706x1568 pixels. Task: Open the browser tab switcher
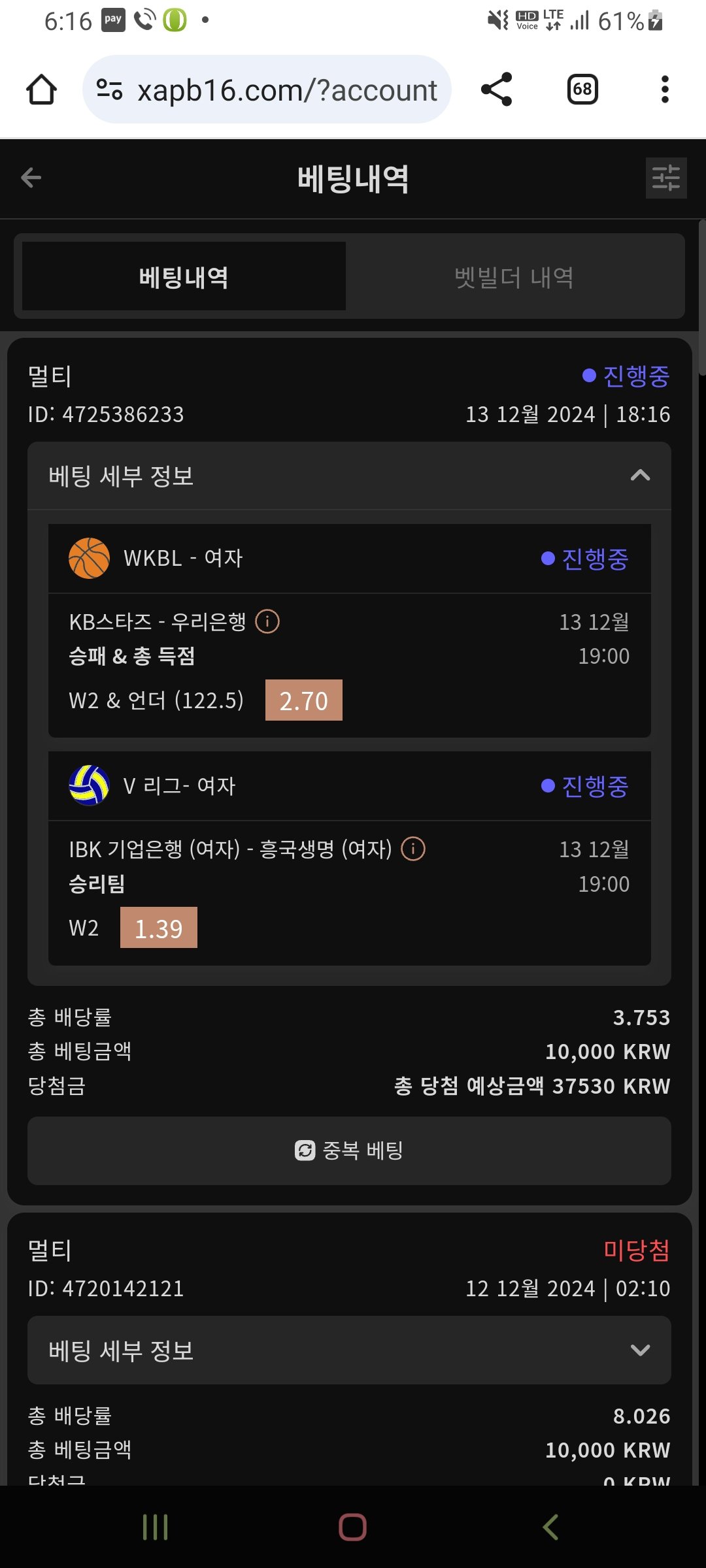tap(582, 90)
